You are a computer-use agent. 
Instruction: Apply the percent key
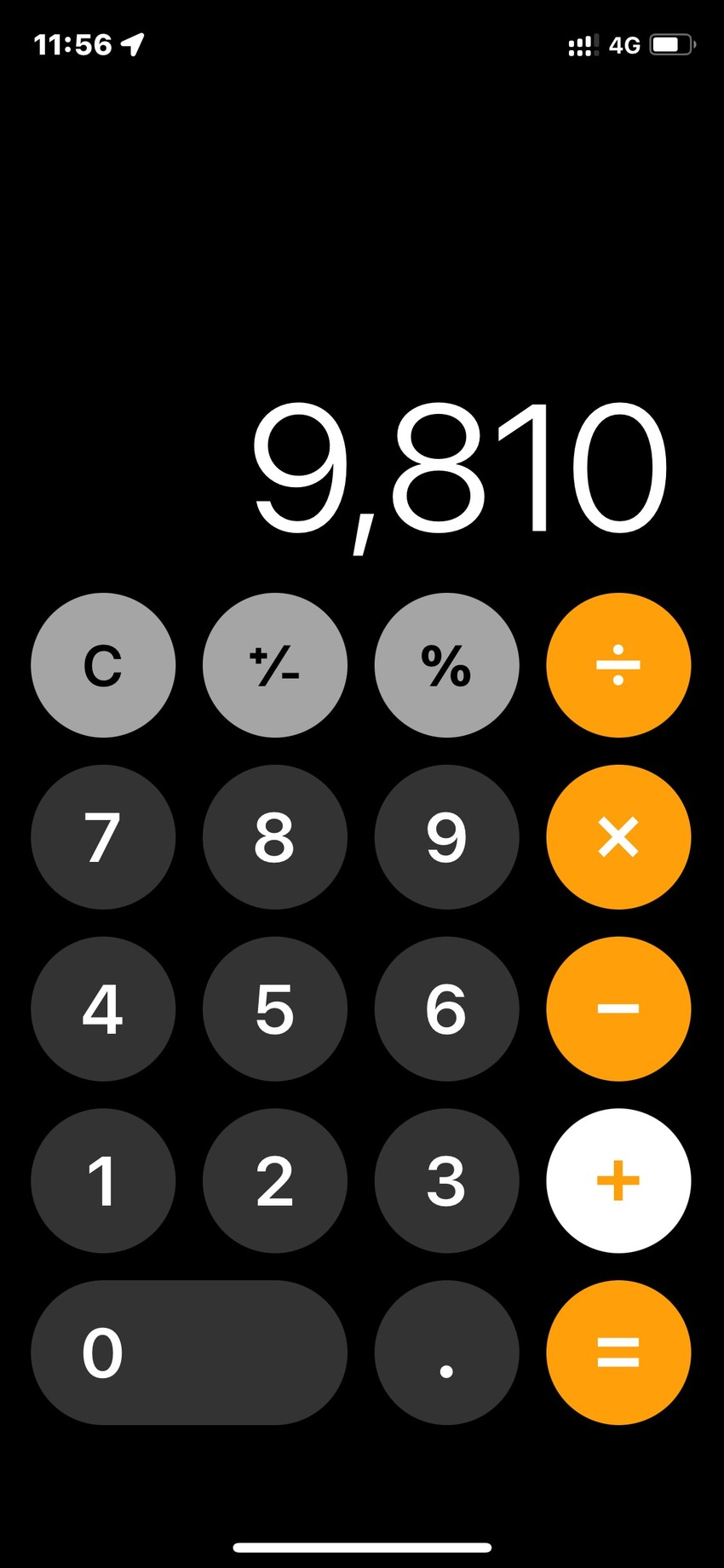pyautogui.click(x=446, y=665)
